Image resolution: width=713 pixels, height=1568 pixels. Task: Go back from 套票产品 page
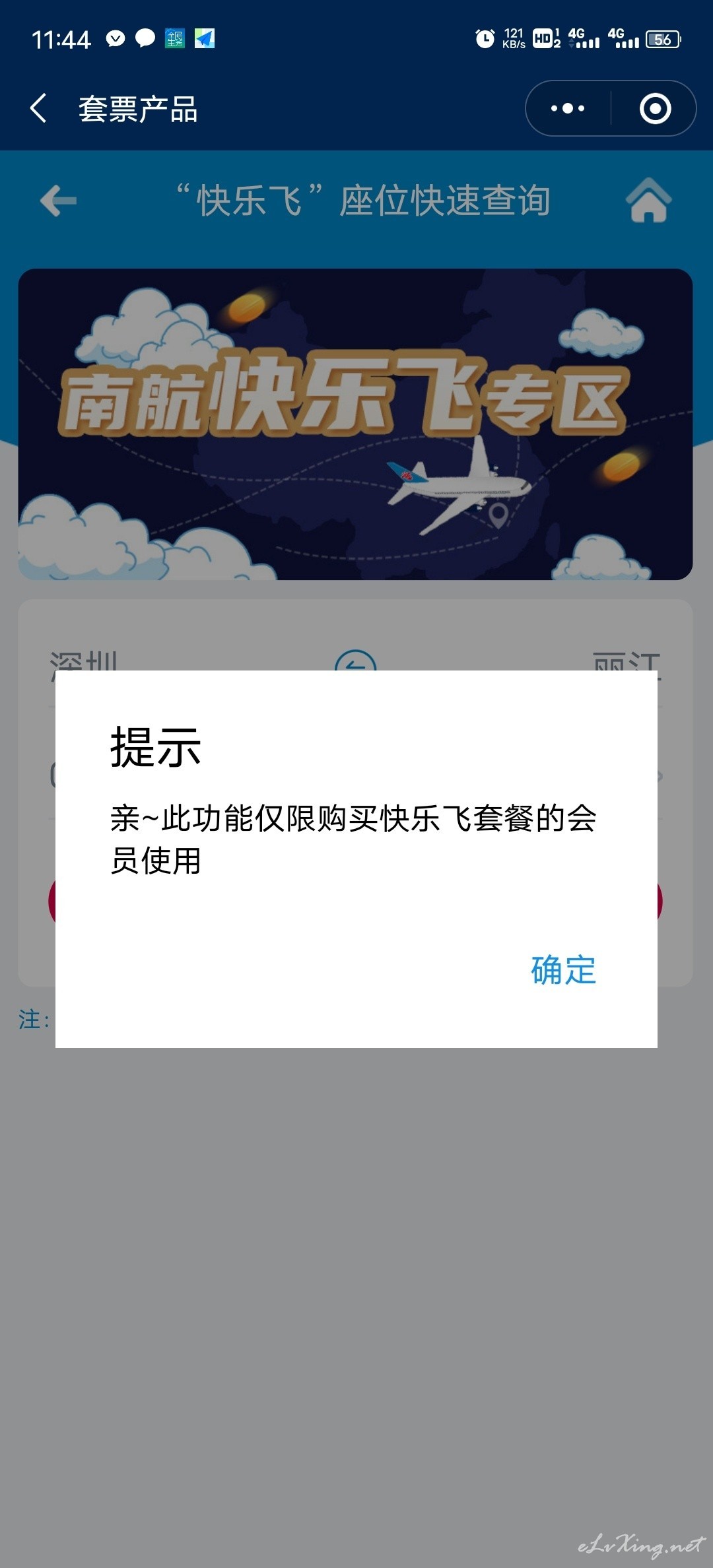(38, 108)
